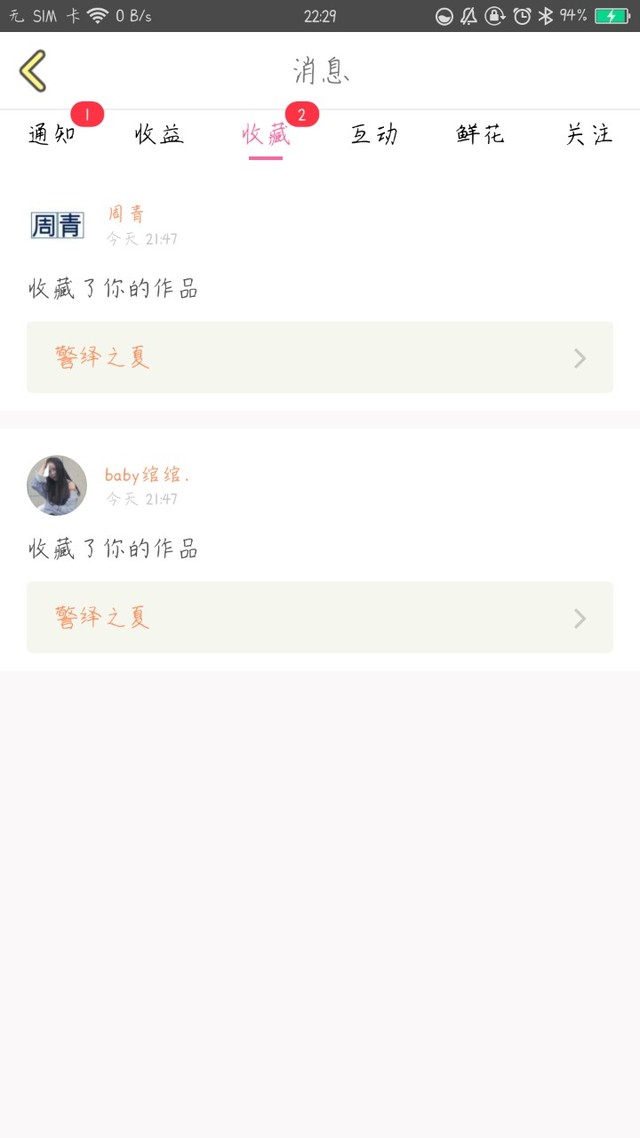Open the 收益 tab
The width and height of the screenshot is (640, 1138).
160,135
